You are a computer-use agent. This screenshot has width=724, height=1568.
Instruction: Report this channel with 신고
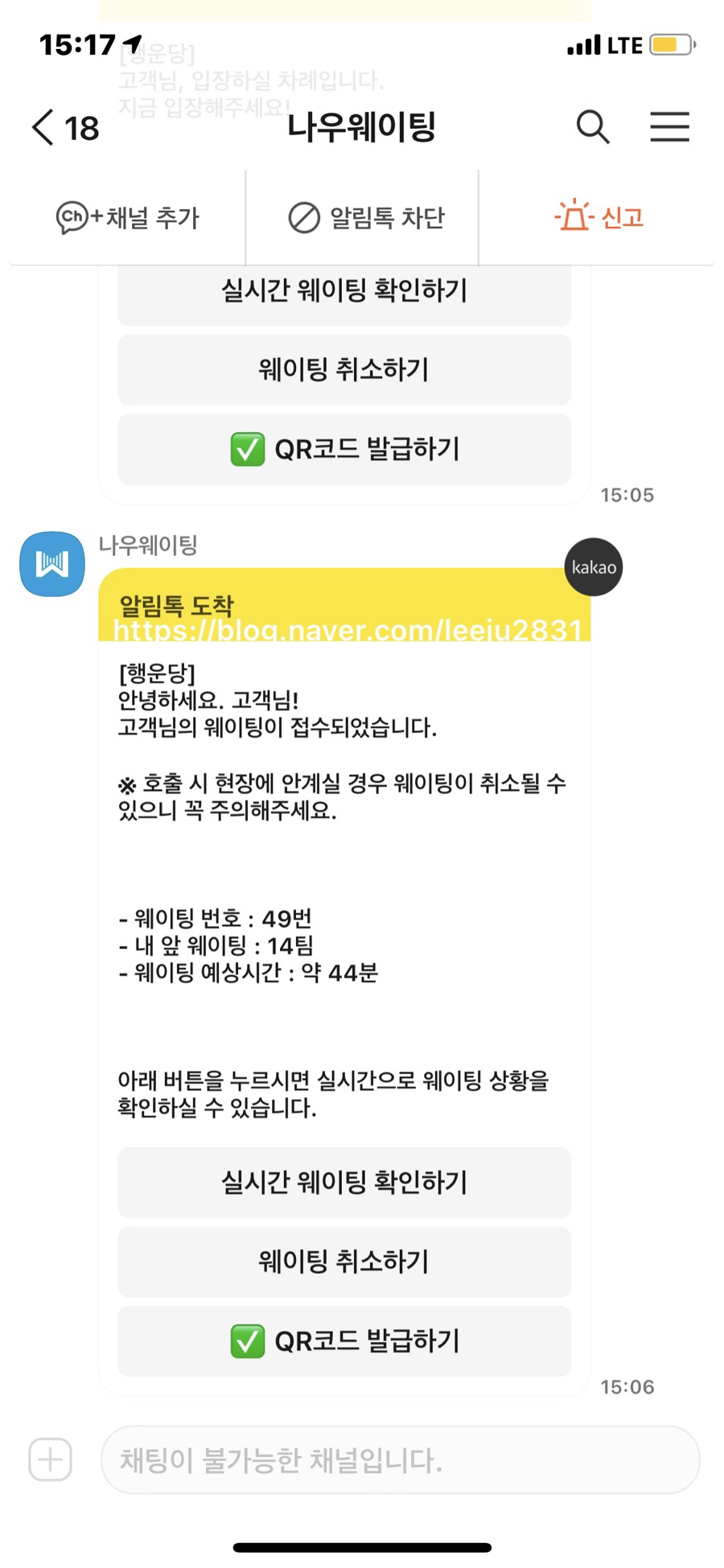click(x=599, y=217)
